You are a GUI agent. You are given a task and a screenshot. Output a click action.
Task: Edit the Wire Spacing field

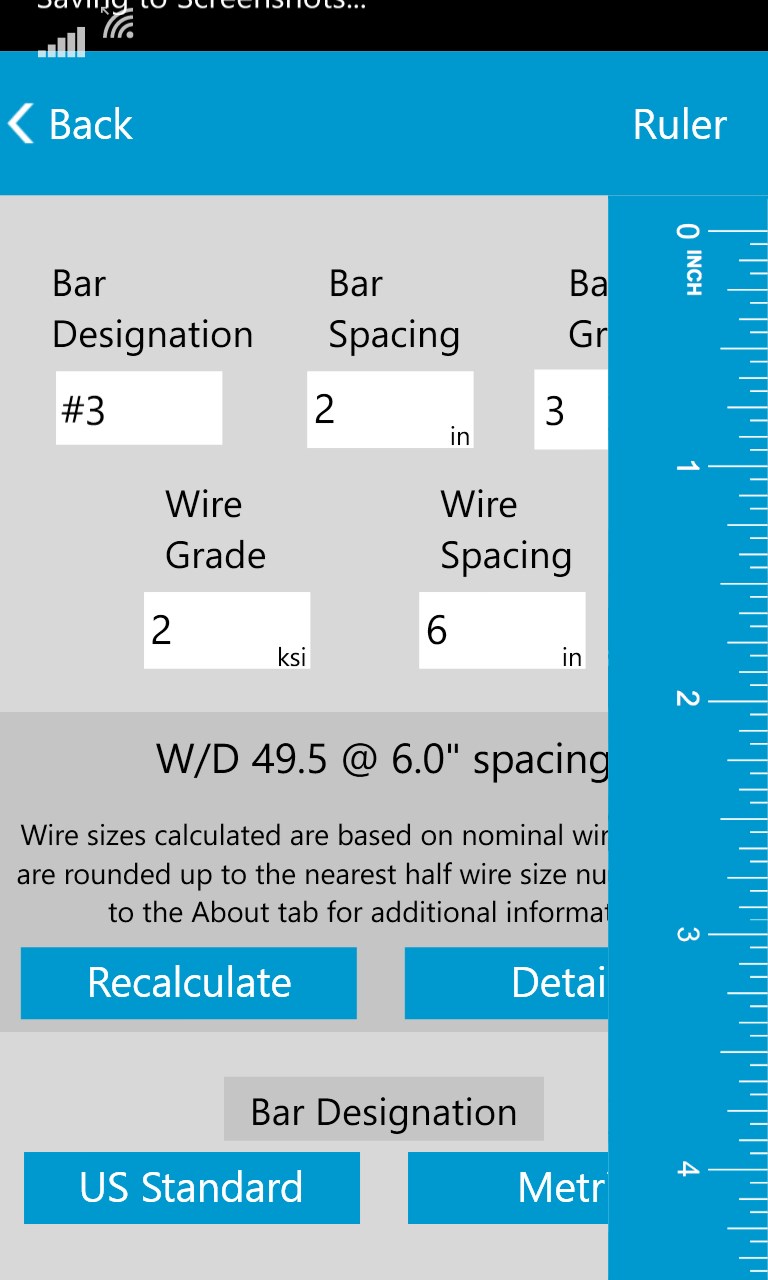tap(501, 630)
